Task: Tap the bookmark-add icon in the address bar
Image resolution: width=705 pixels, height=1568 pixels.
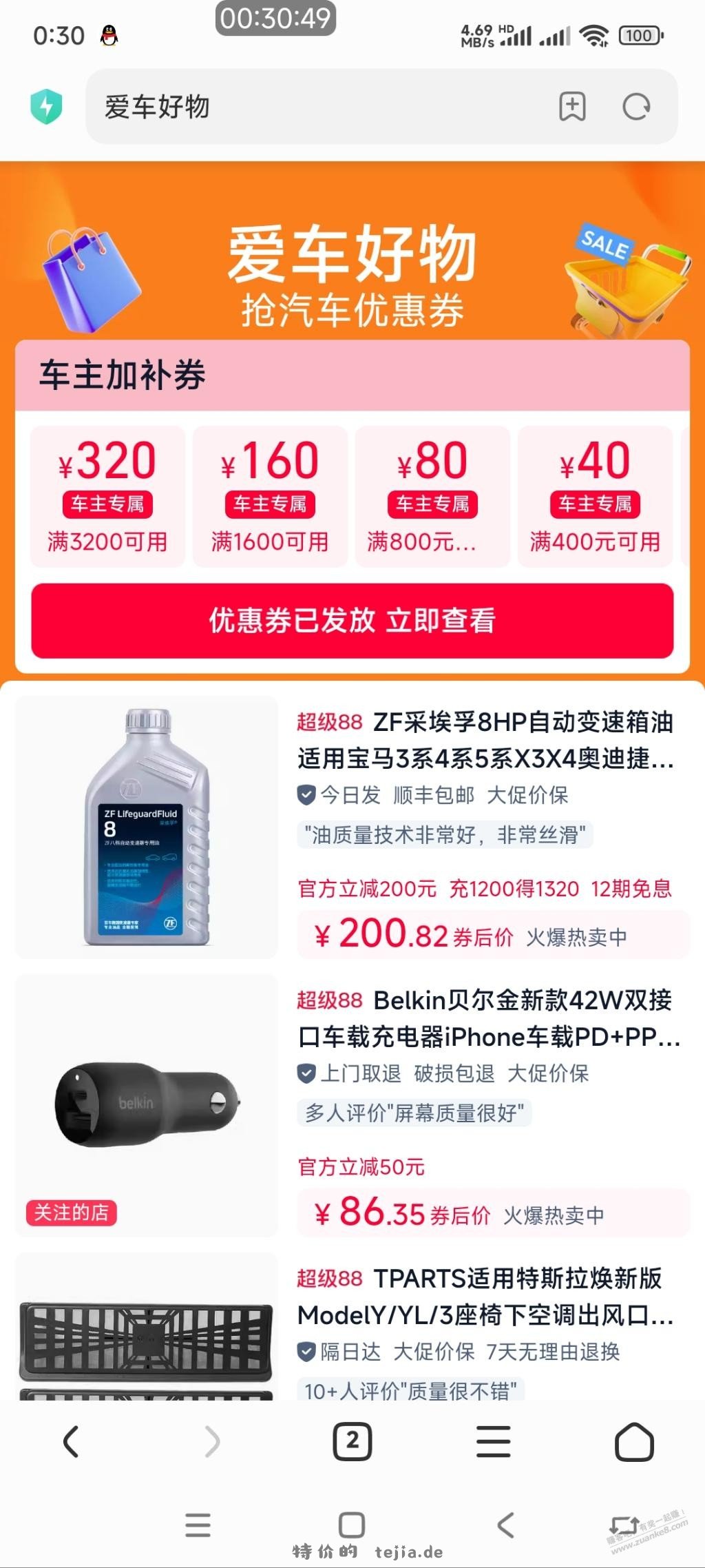Action: [571, 107]
